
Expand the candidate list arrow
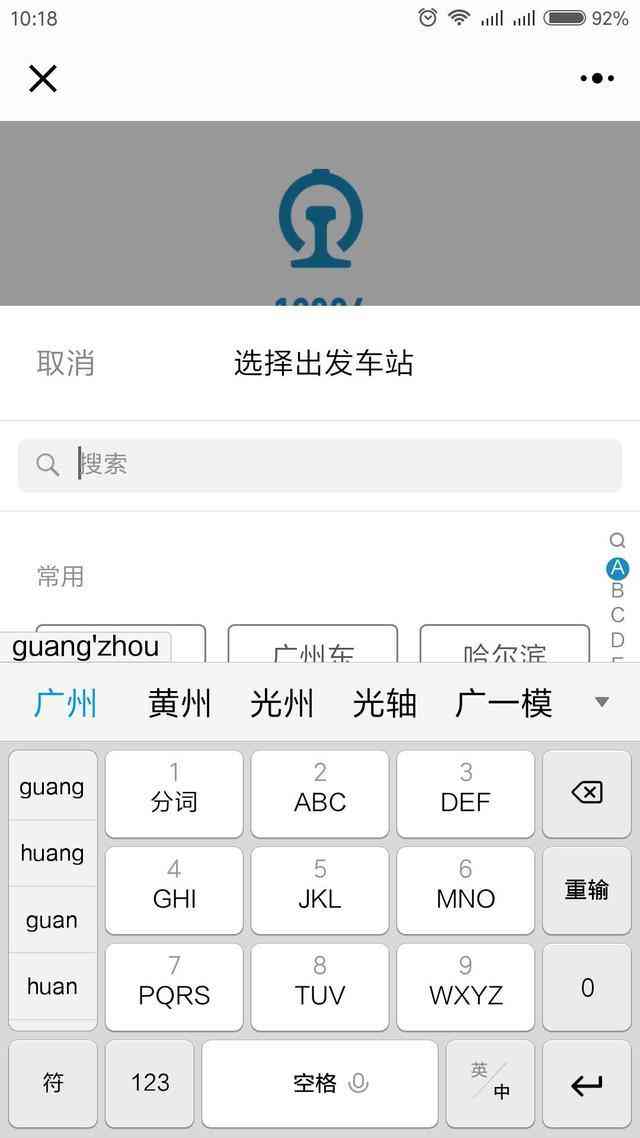602,702
